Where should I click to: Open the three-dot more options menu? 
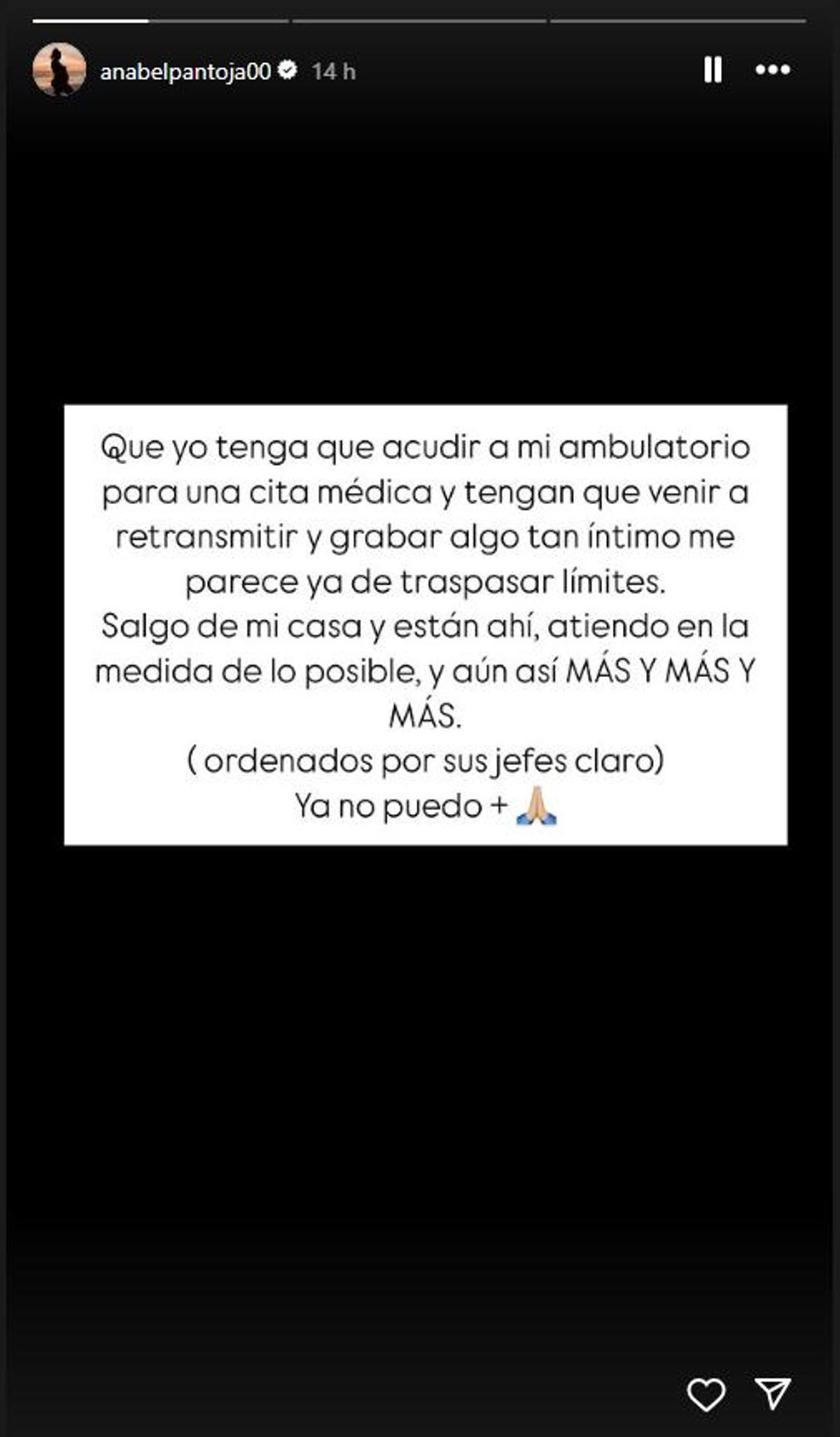click(773, 70)
